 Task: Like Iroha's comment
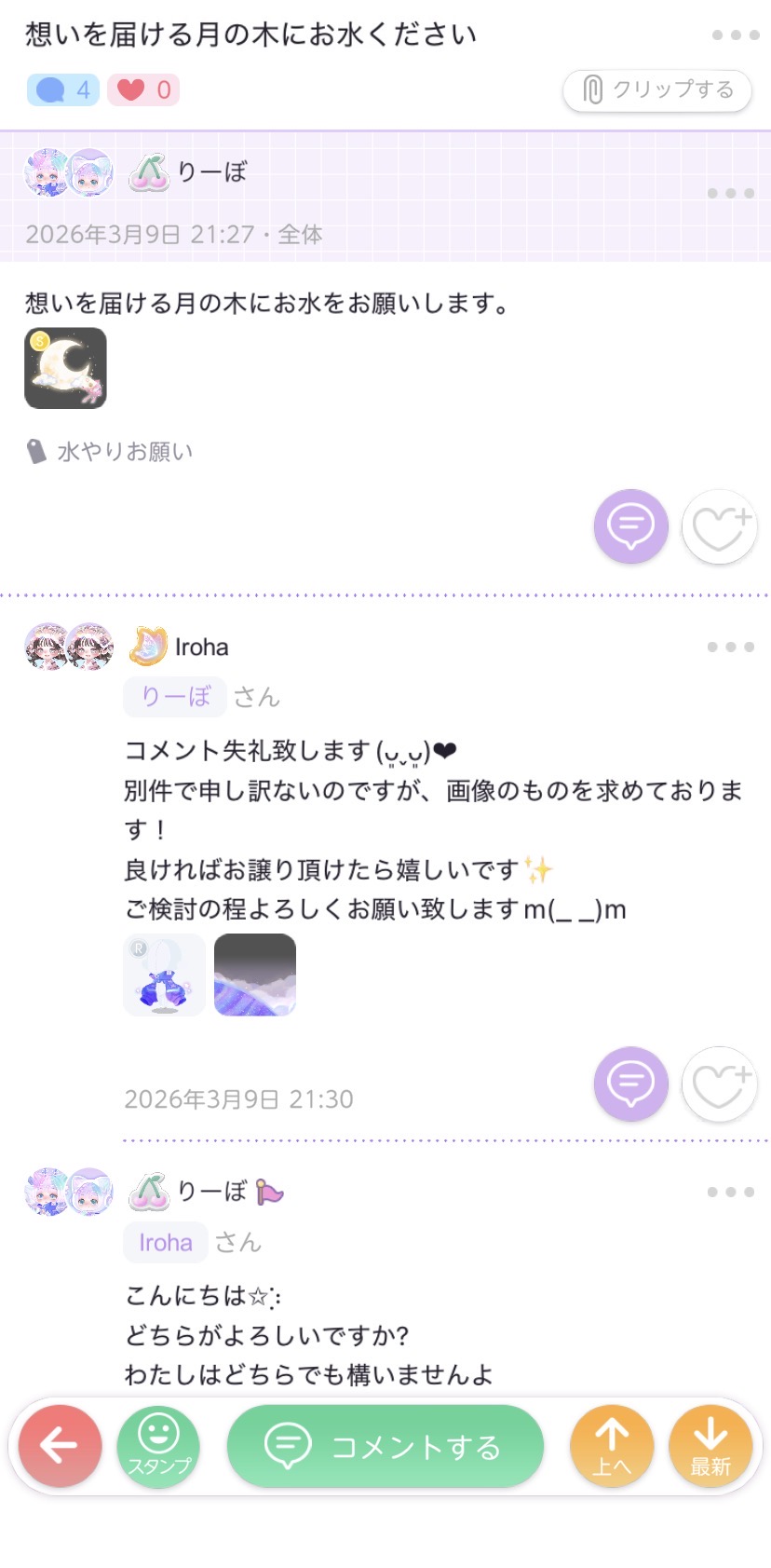(719, 1084)
